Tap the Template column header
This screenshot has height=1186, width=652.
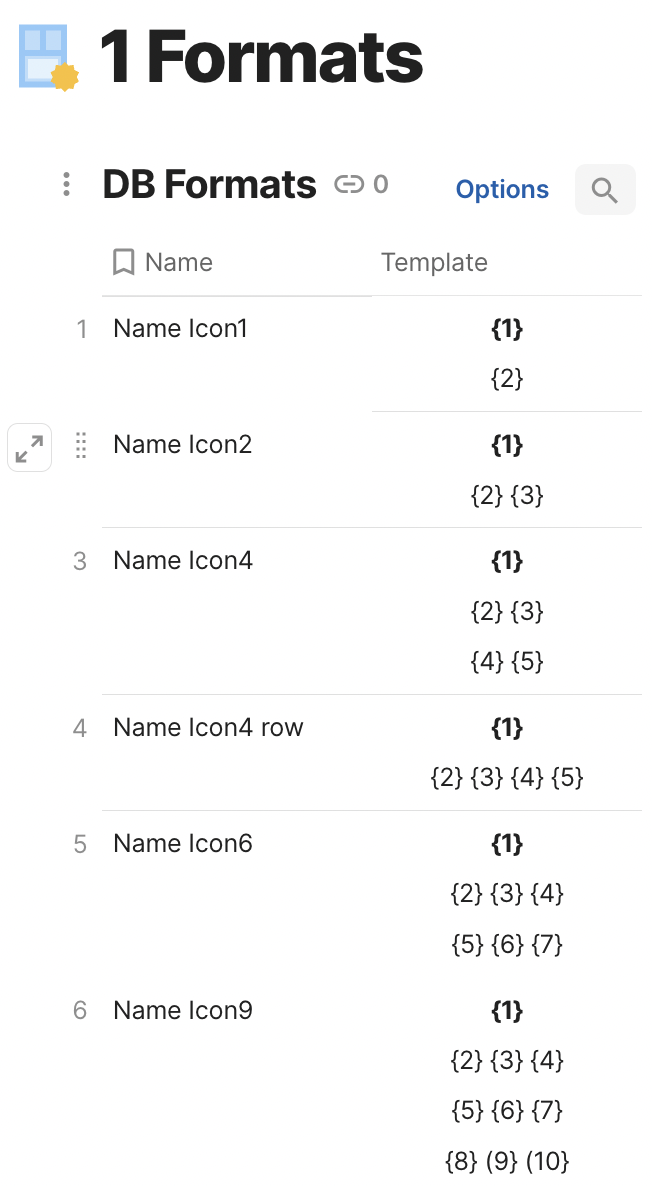coord(434,262)
